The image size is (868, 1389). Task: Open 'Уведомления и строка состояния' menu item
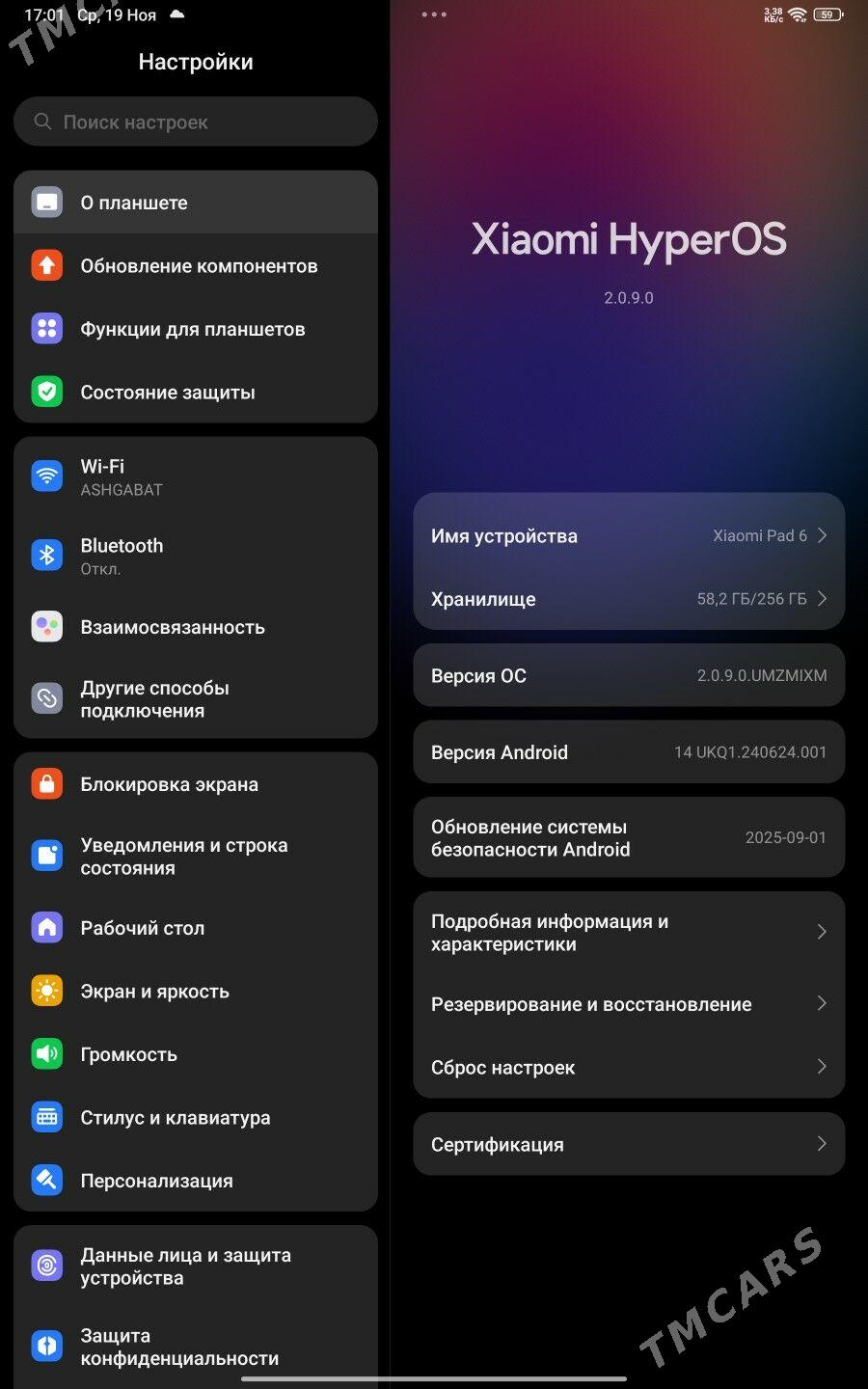click(183, 856)
